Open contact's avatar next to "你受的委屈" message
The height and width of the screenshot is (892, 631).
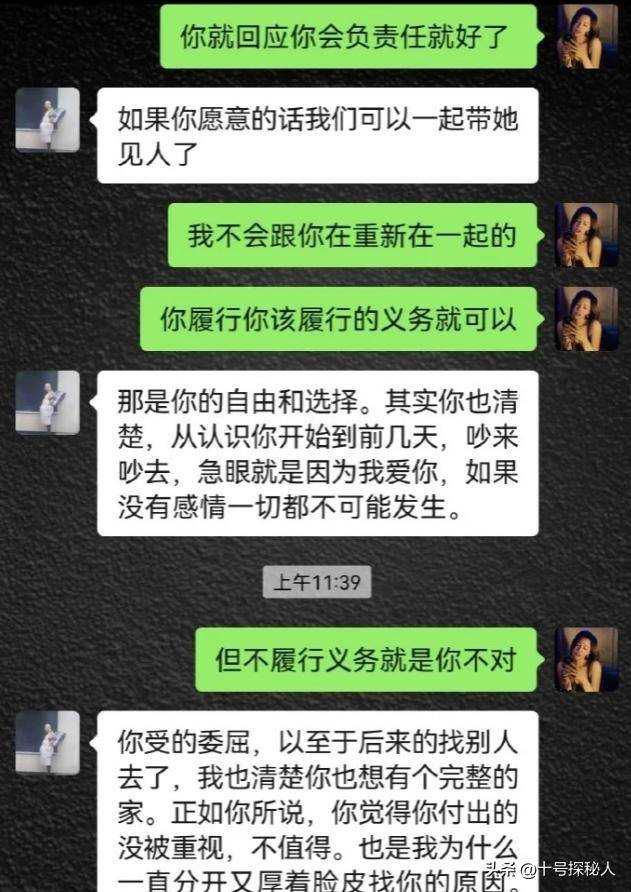(x=47, y=743)
